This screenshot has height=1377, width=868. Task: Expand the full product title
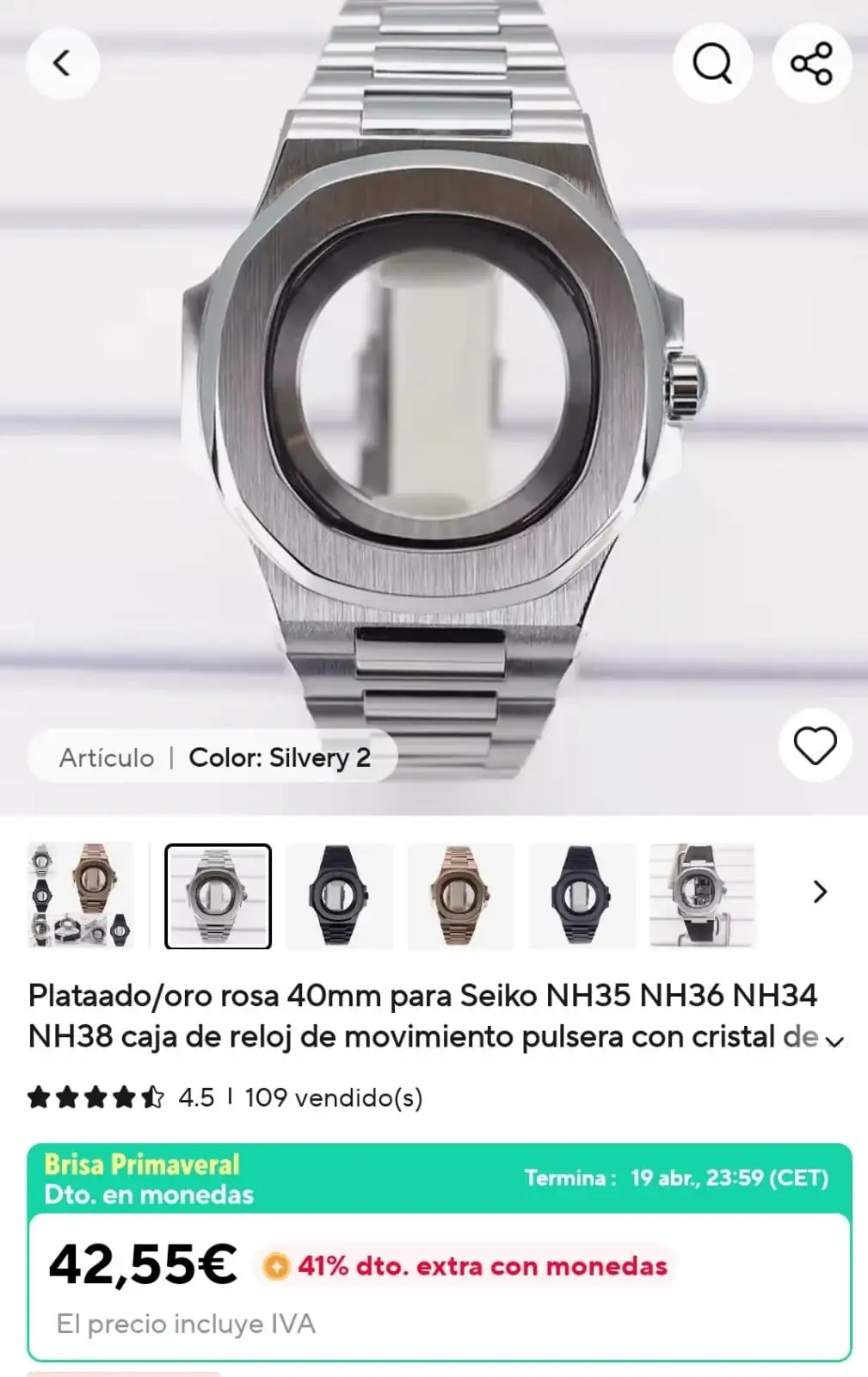(x=834, y=1041)
